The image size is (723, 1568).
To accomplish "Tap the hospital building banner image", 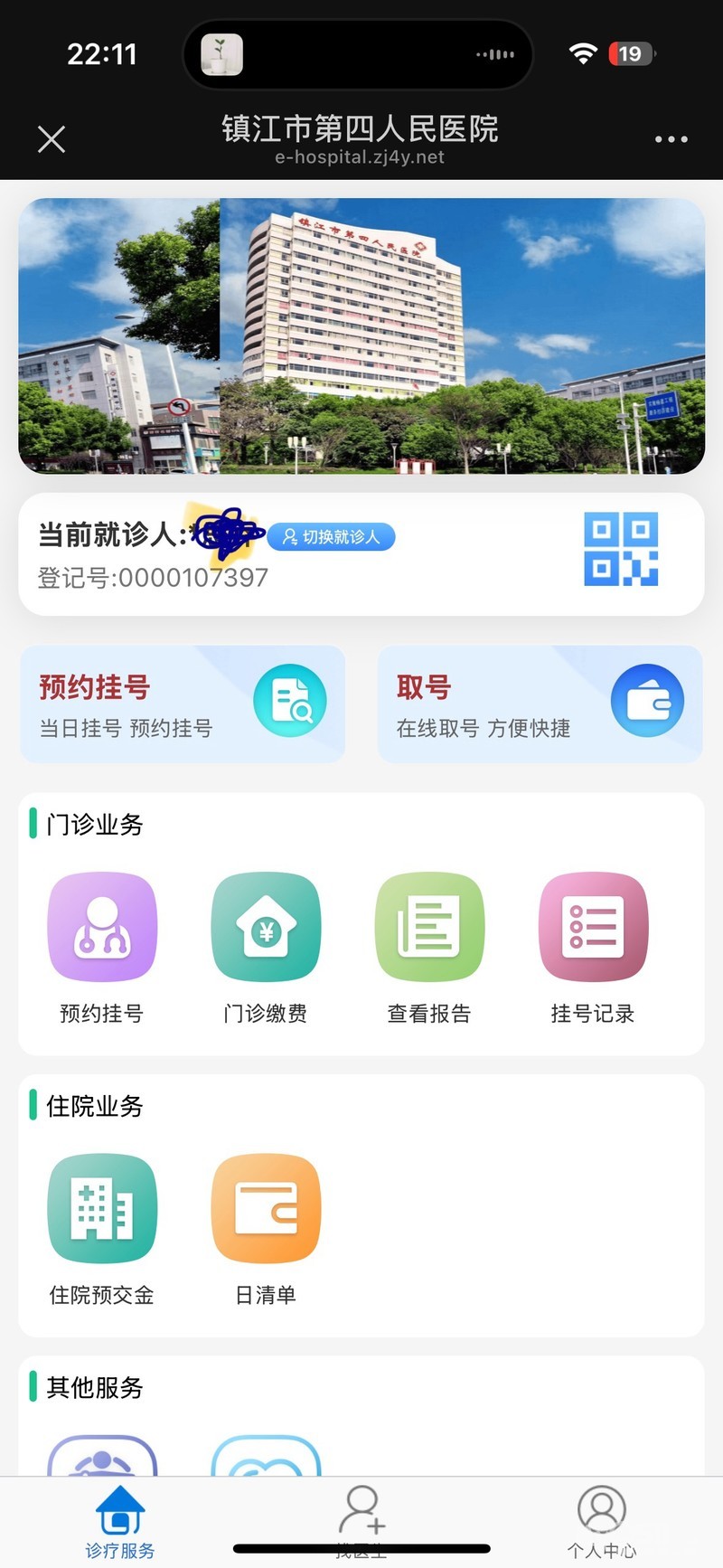I will (361, 335).
